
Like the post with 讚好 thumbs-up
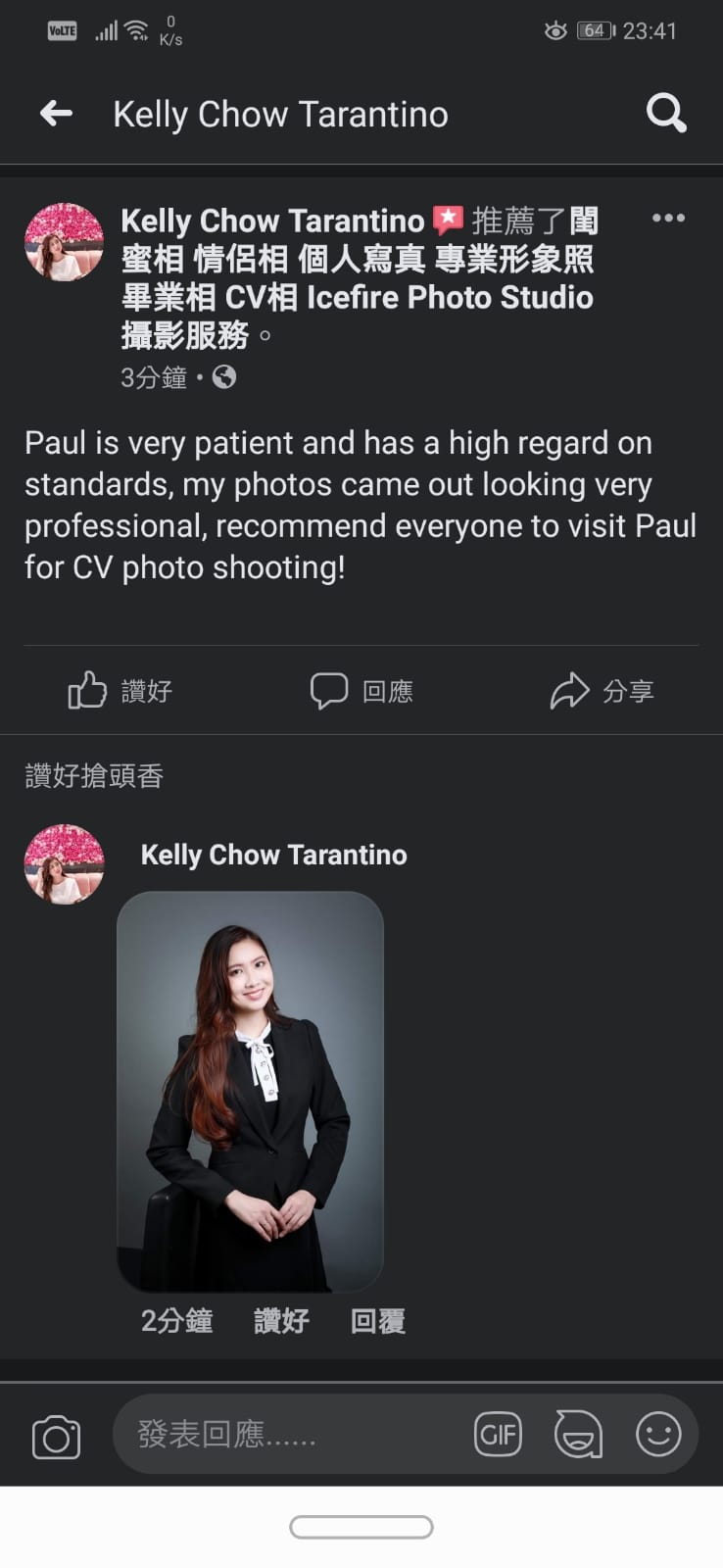(x=120, y=691)
